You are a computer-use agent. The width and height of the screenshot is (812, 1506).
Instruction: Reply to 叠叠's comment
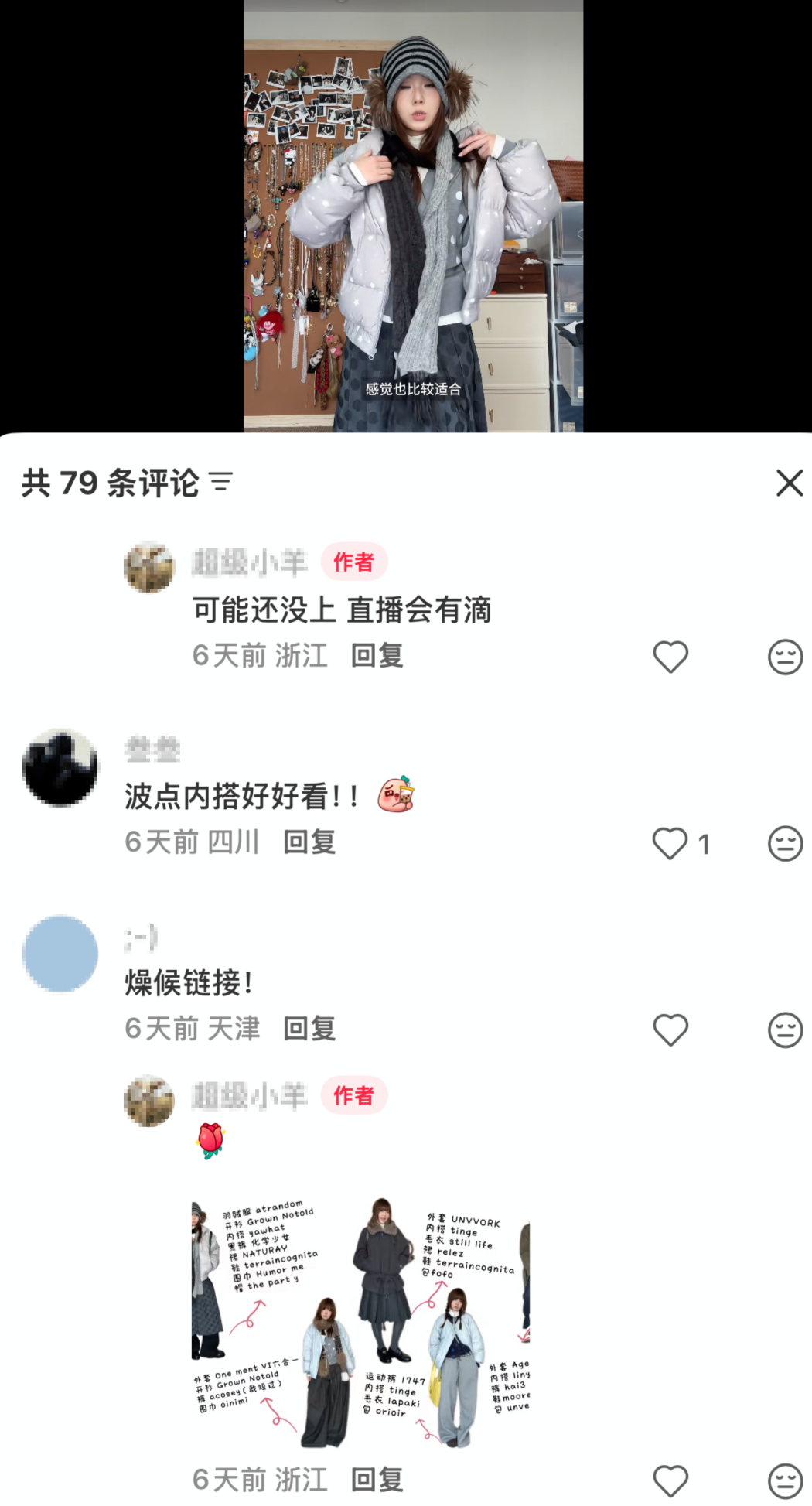[310, 845]
